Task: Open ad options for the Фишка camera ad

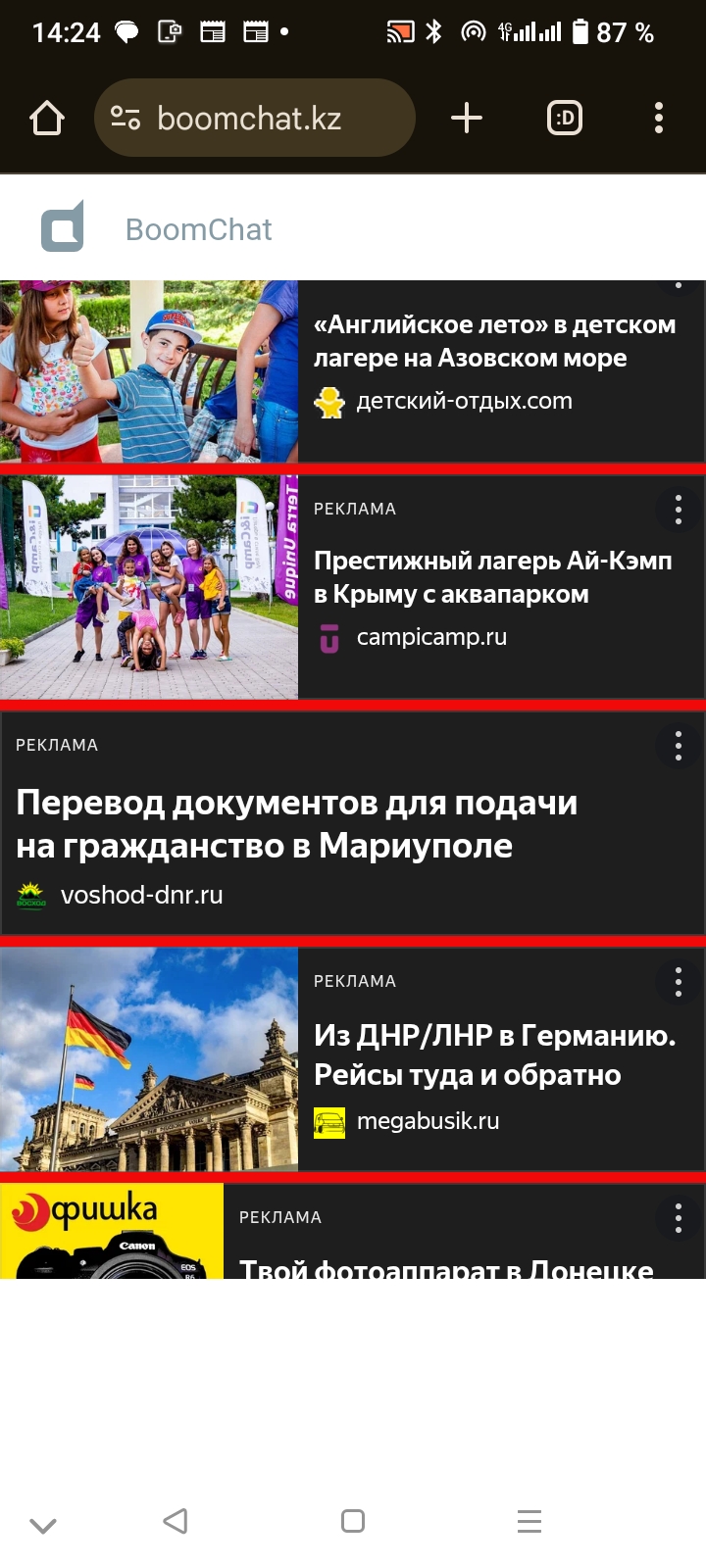Action: [x=679, y=1218]
